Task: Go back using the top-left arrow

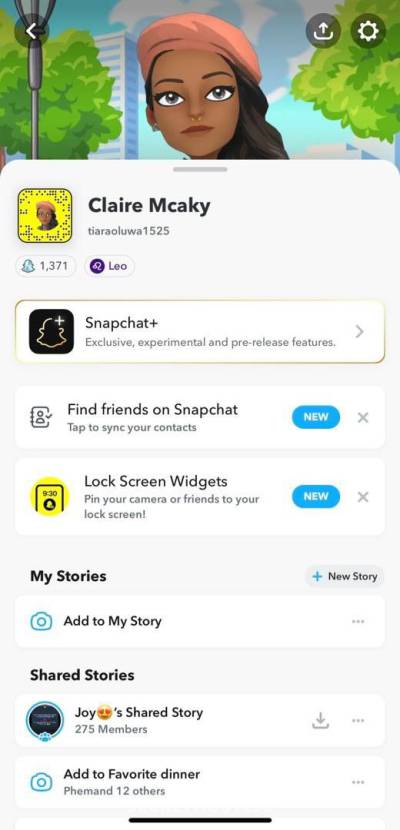Action: point(32,31)
